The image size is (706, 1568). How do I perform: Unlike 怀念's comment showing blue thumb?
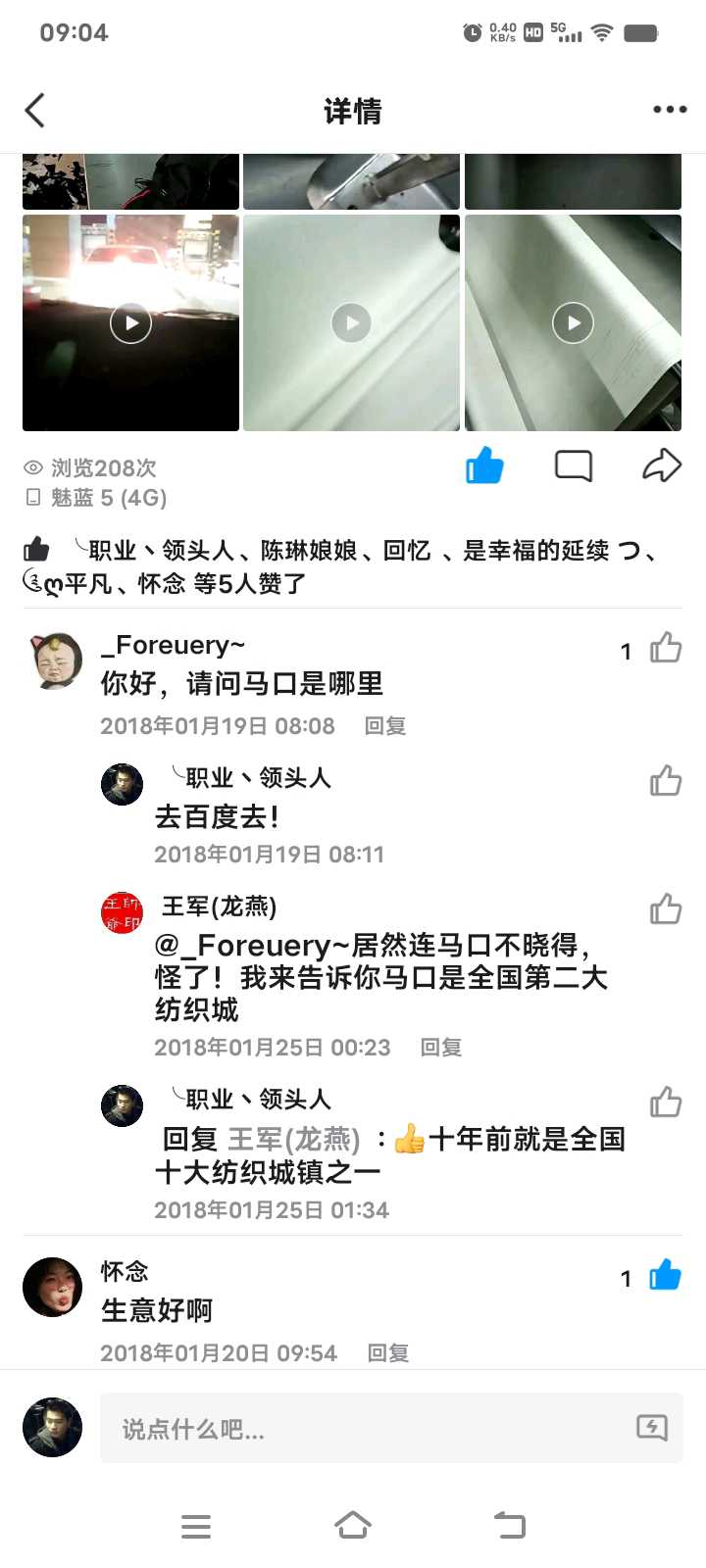[664, 1276]
